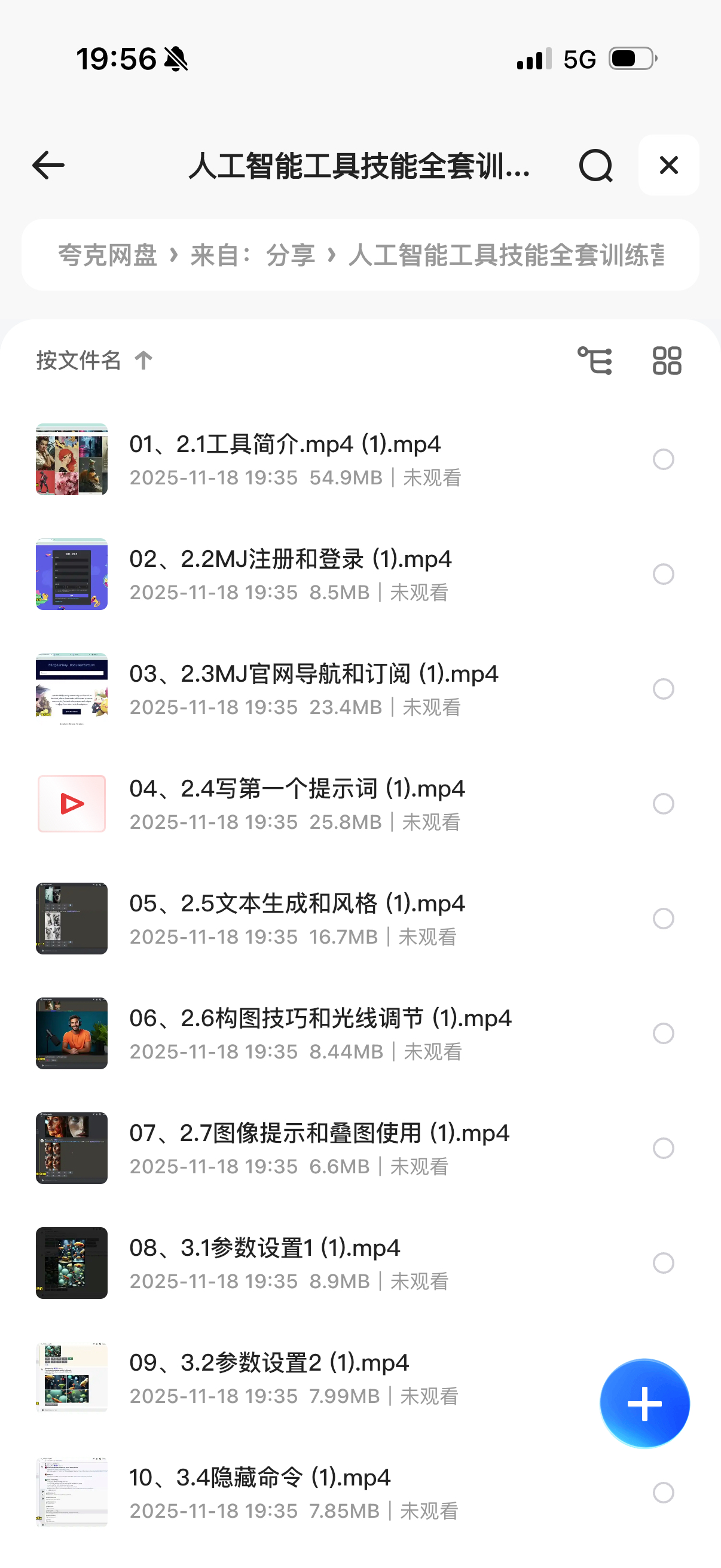This screenshot has height=1568, width=721.
Task: Play 08、3.1参数设置1 video
Action: [x=265, y=1248]
